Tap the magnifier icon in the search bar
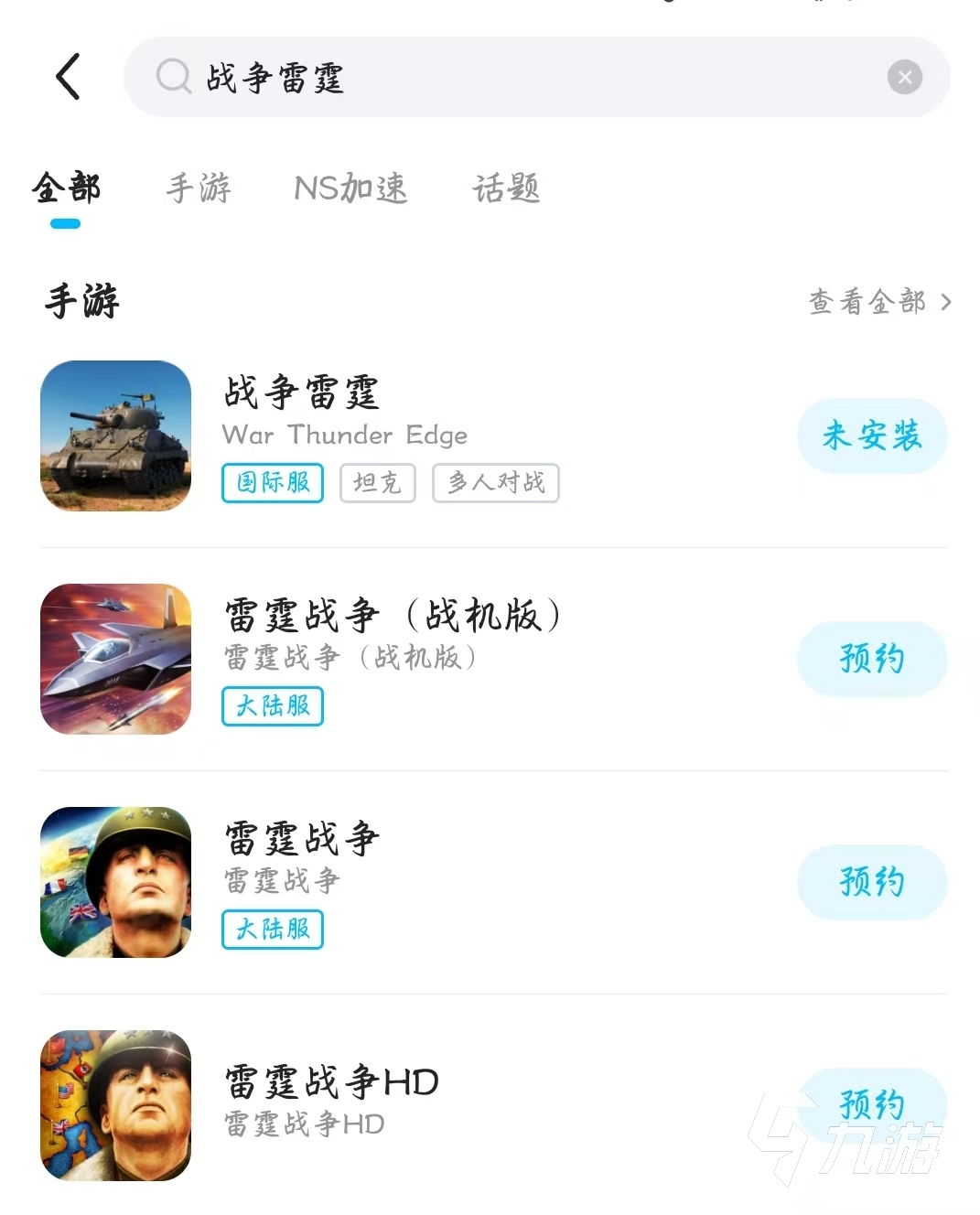The width and height of the screenshot is (980, 1215). [x=172, y=77]
